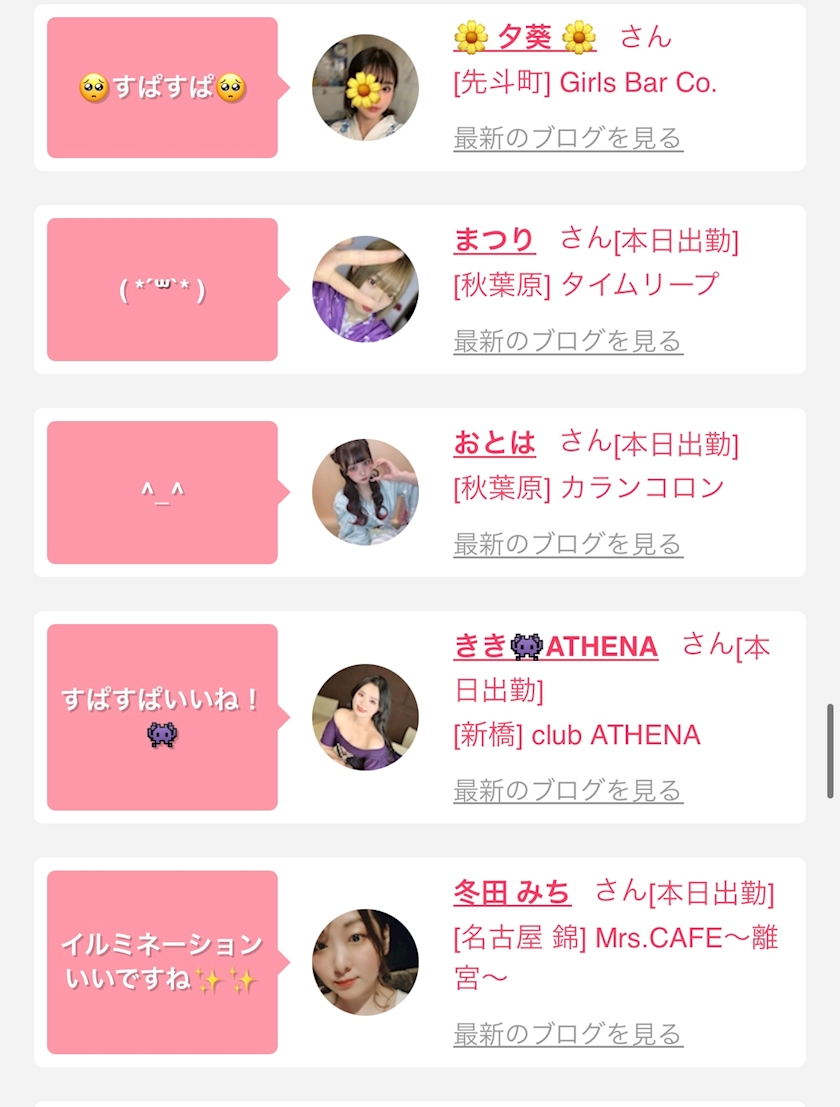
Task: Open まつり's profile name link
Action: pyautogui.click(x=494, y=240)
